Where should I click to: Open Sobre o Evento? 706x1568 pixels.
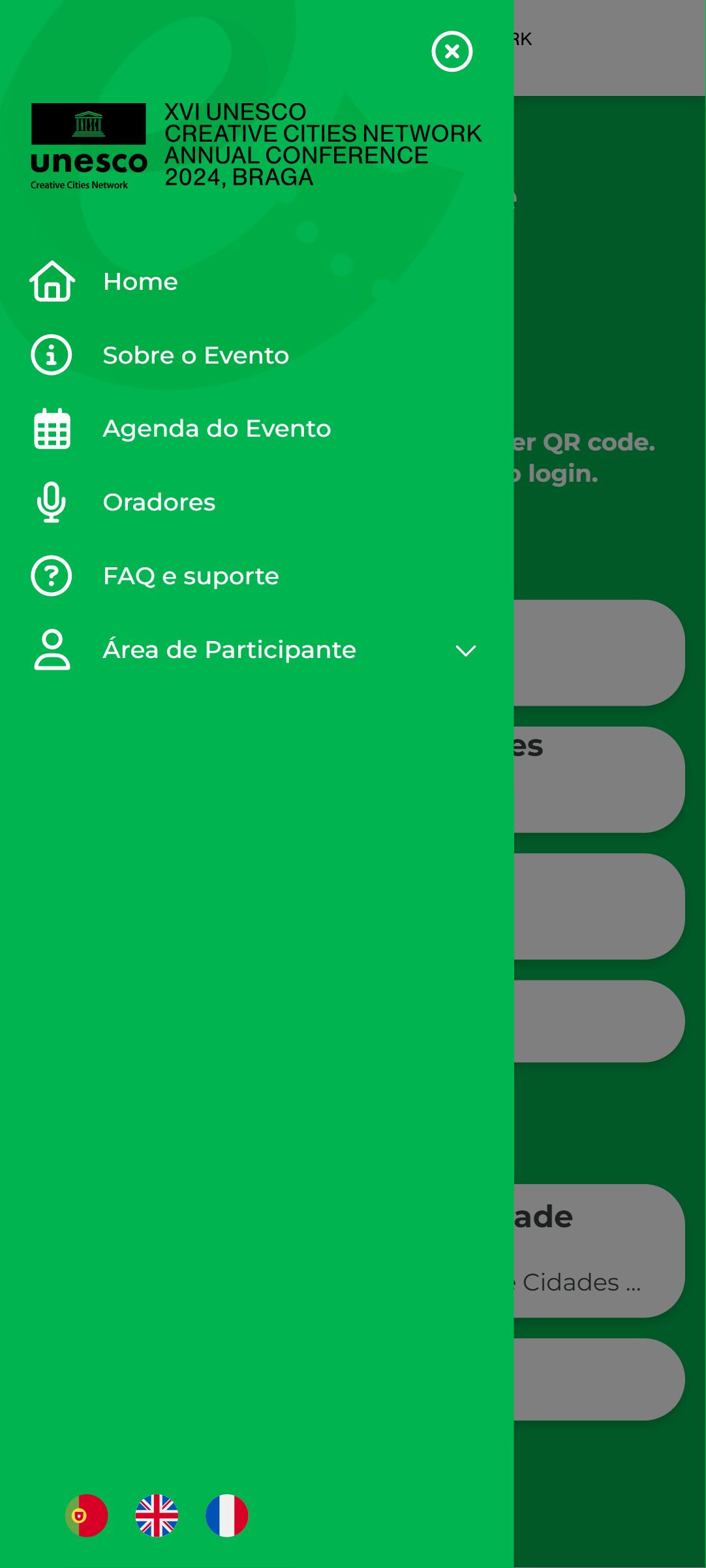tap(195, 355)
